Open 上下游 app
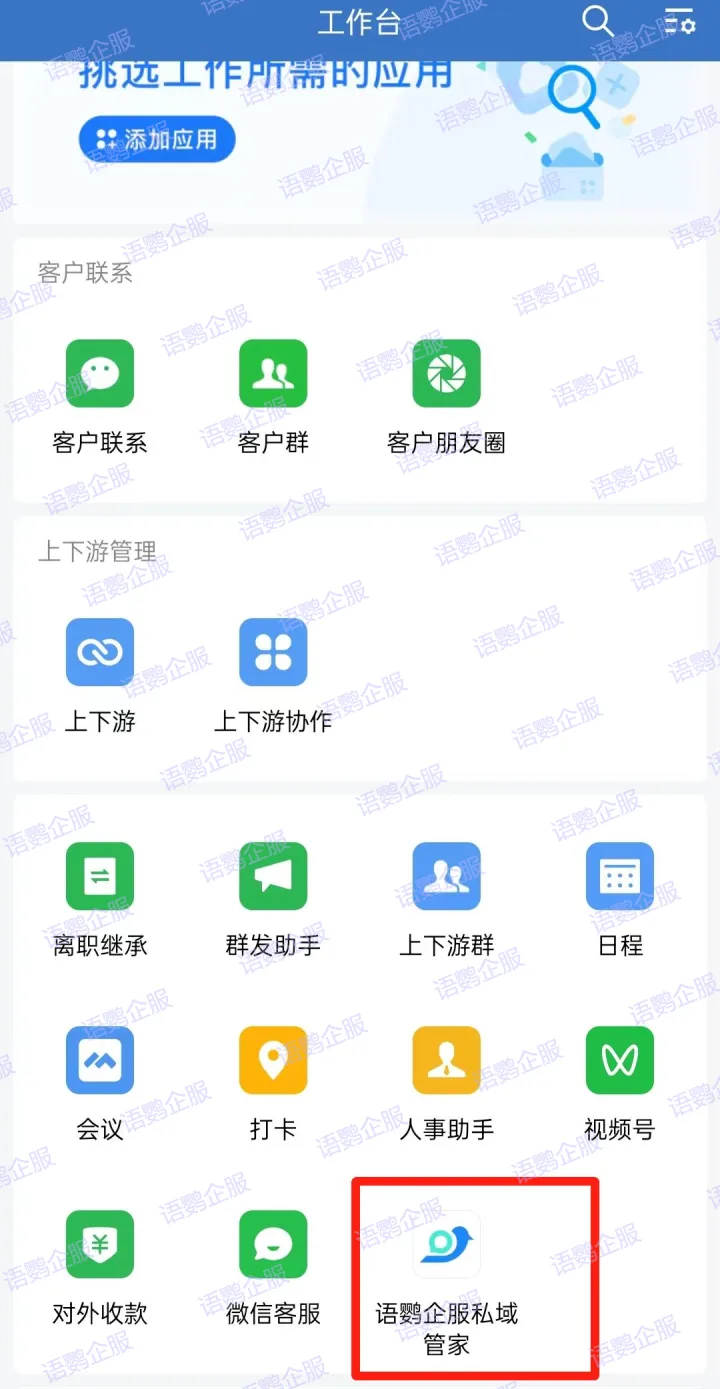 pos(100,652)
